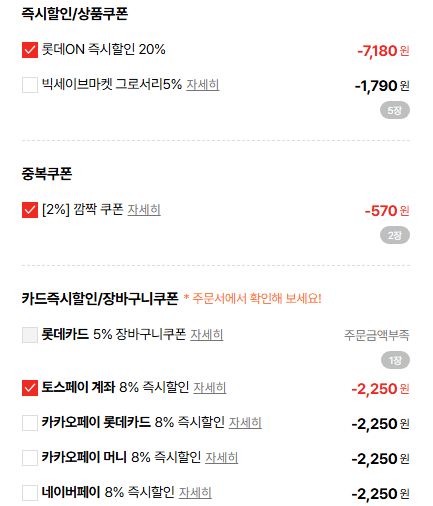
Task: Select 카카오페이 롯데카드 8% 즉시할인
Action: [30, 423]
